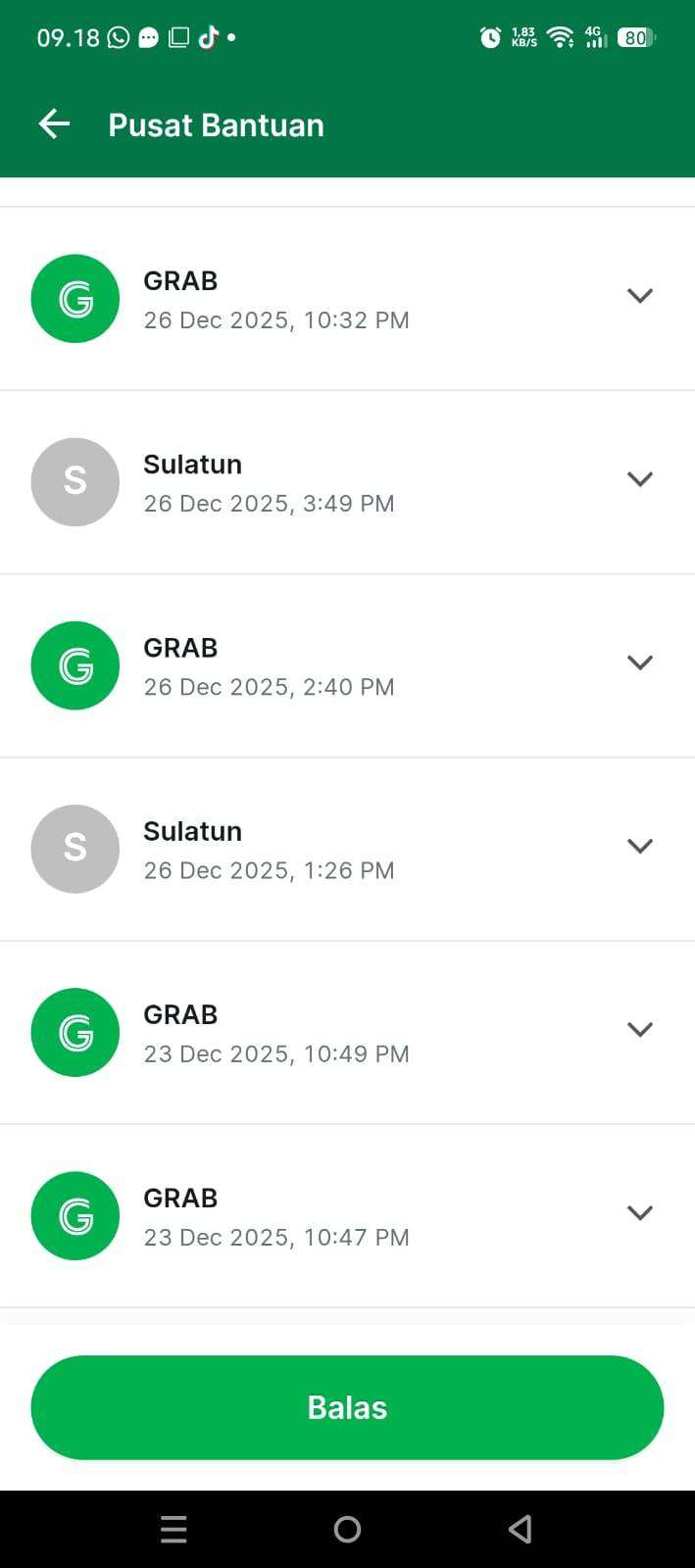695x1568 pixels.
Task: Go back from Pusat Bantuan
Action: coord(54,123)
